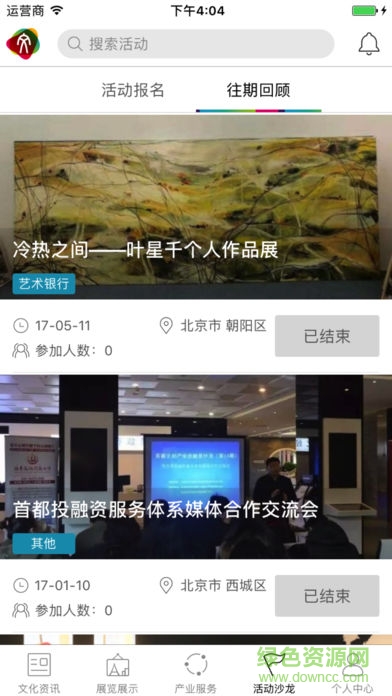Switch to the 活动报名 tab
Viewport: 392px width, 696px height.
click(133, 90)
